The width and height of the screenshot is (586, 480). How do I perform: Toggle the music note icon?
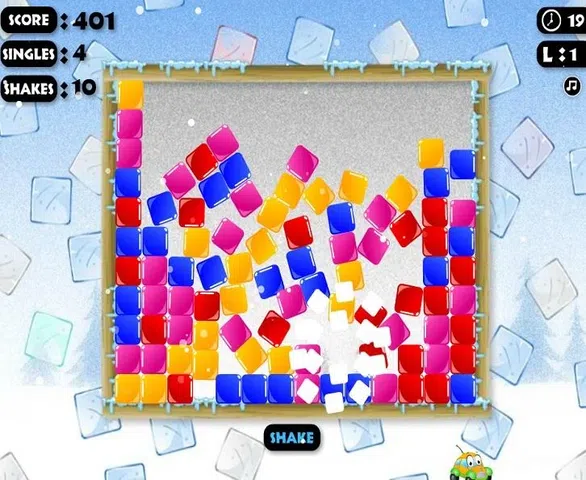572,86
